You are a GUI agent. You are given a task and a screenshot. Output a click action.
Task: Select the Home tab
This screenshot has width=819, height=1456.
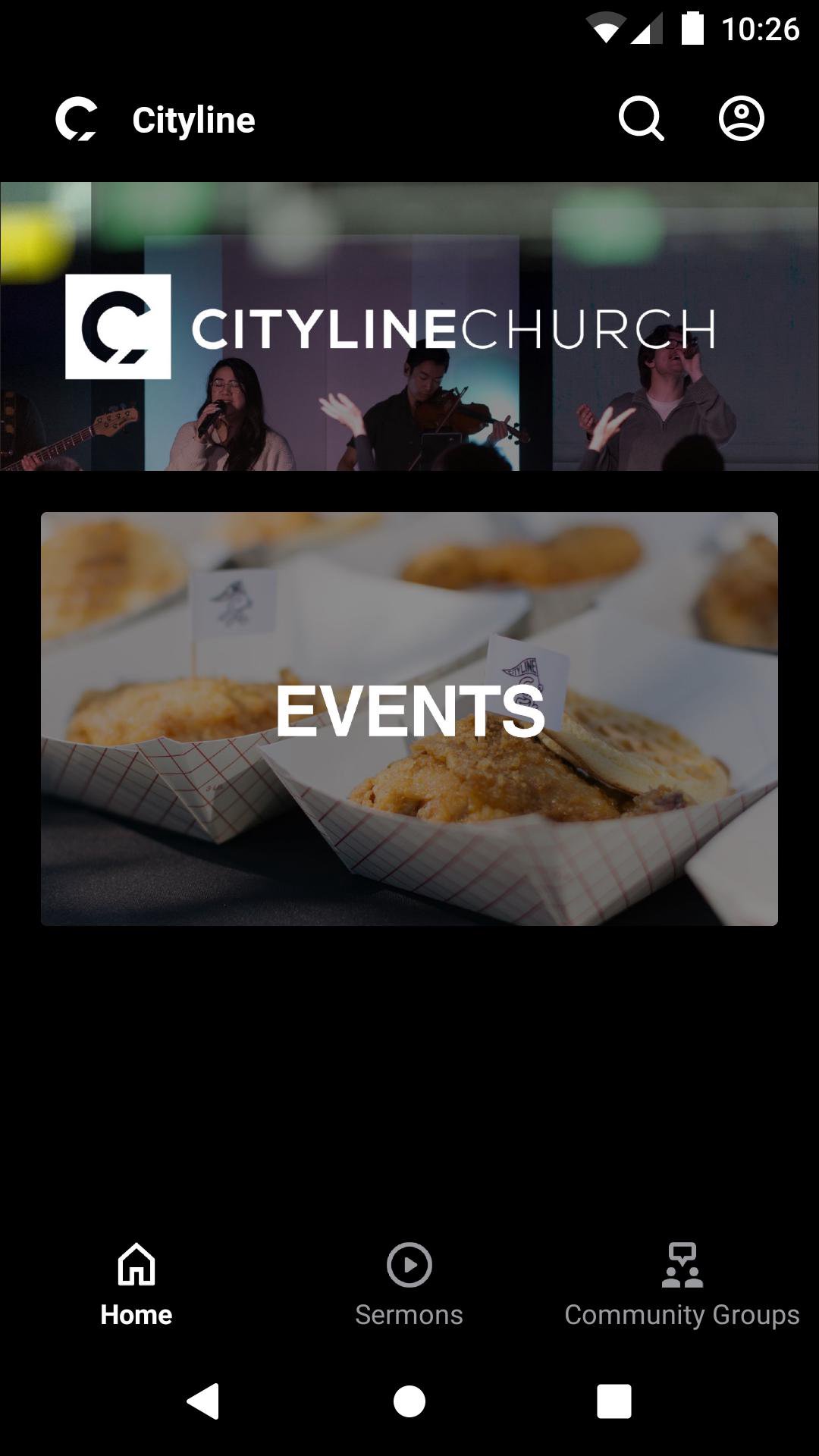[136, 1285]
